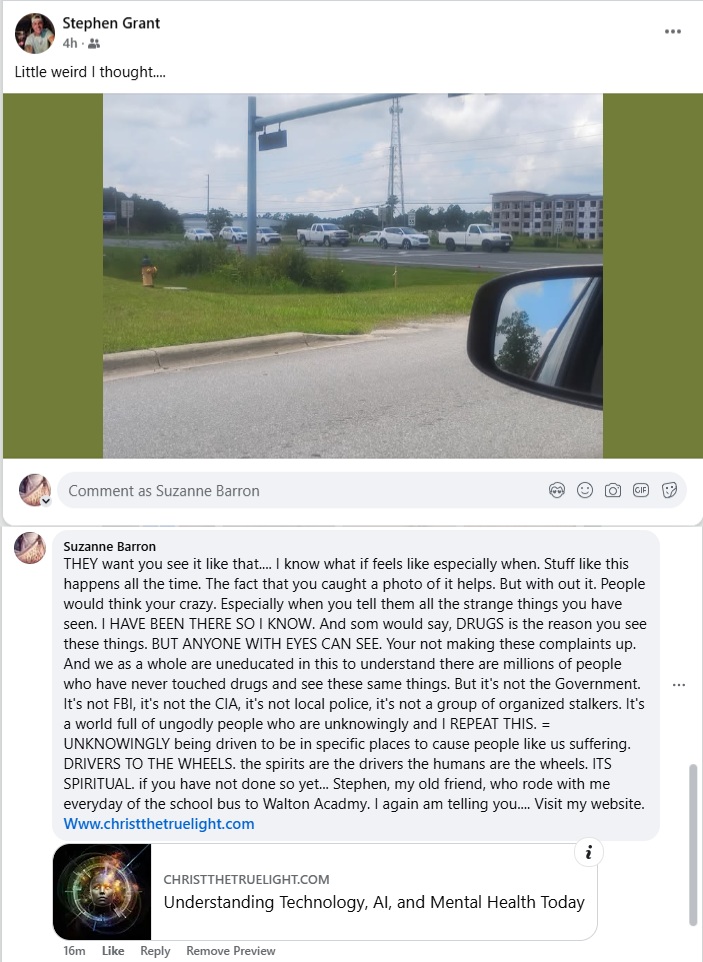Open the CHRISTTHETRUELIGHT.COM link preview card

coord(325,891)
